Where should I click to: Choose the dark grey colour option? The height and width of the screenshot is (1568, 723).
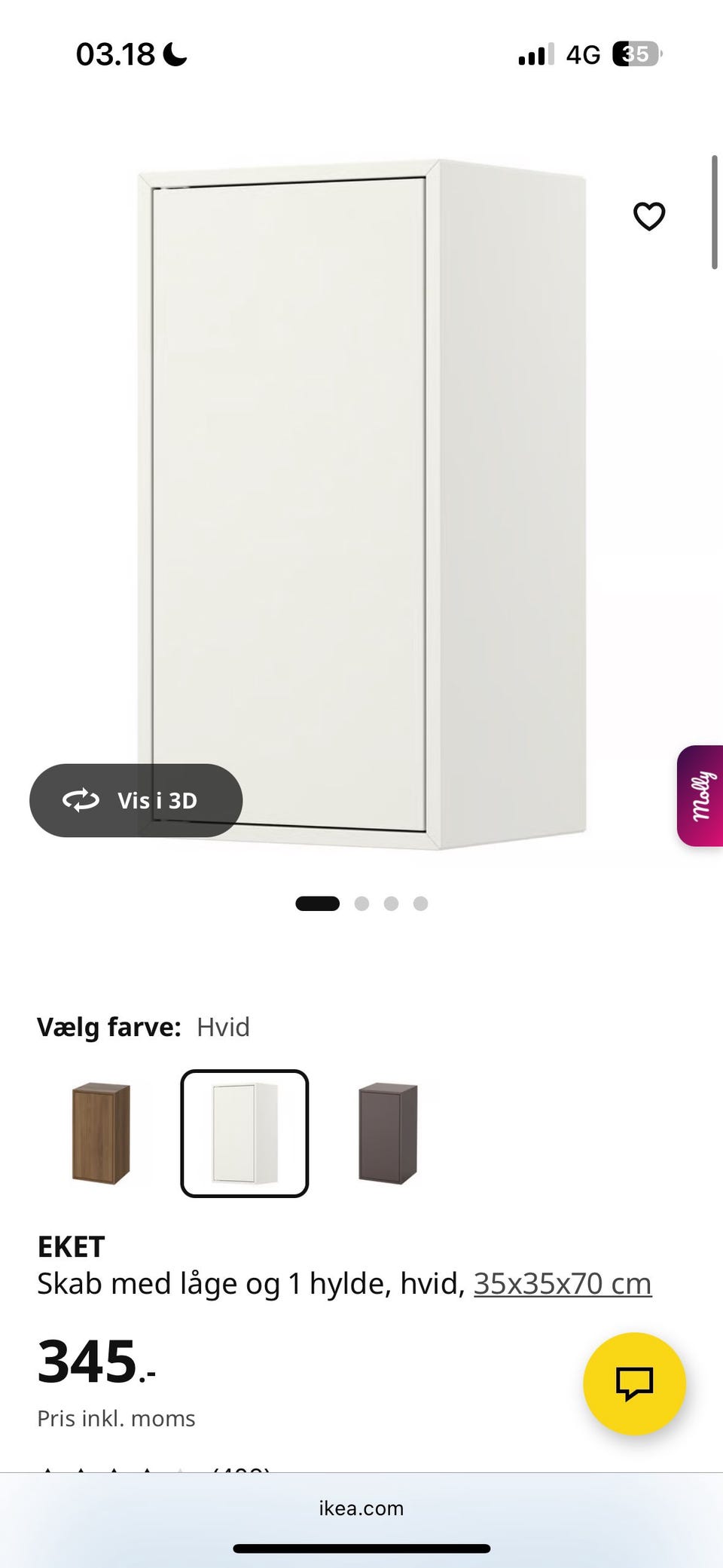(388, 1133)
